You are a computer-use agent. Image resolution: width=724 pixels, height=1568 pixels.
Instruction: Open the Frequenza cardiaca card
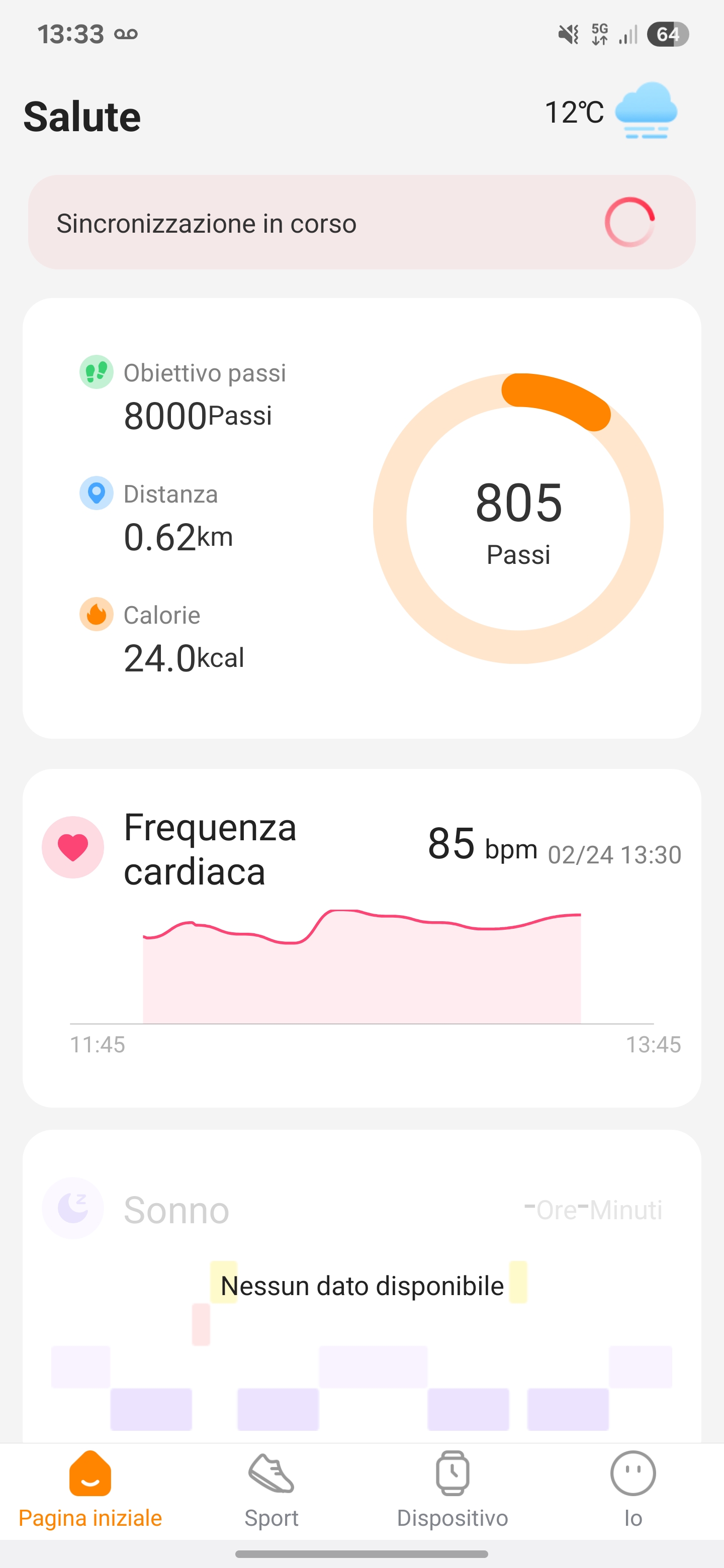361,937
